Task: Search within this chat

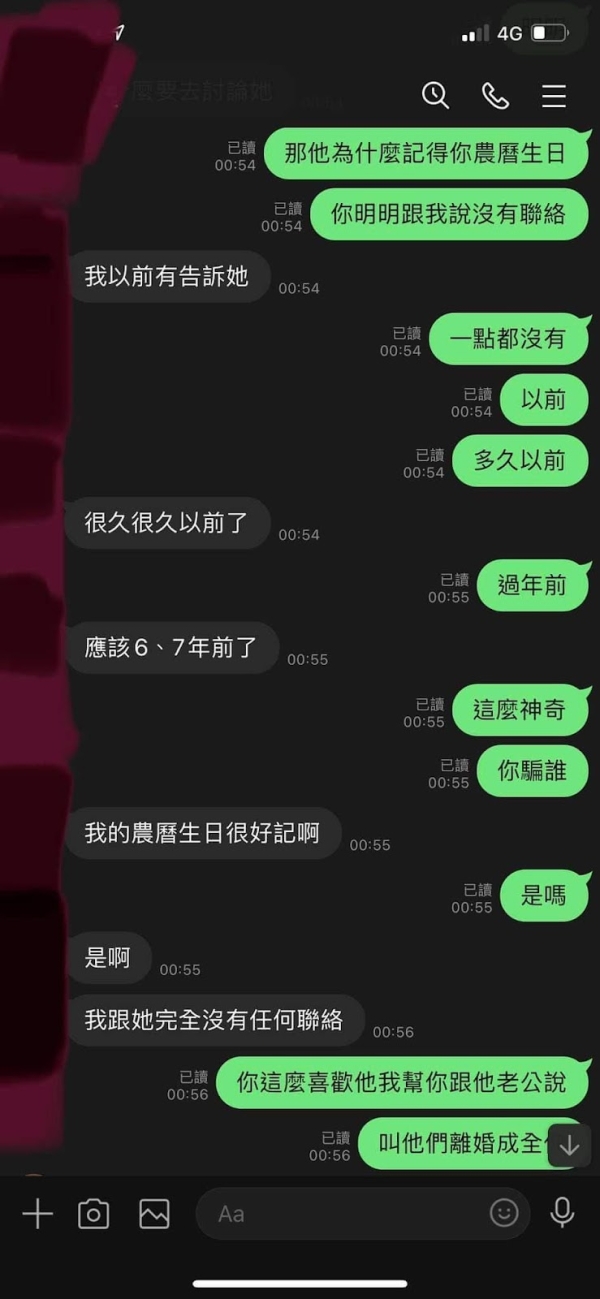Action: (435, 95)
